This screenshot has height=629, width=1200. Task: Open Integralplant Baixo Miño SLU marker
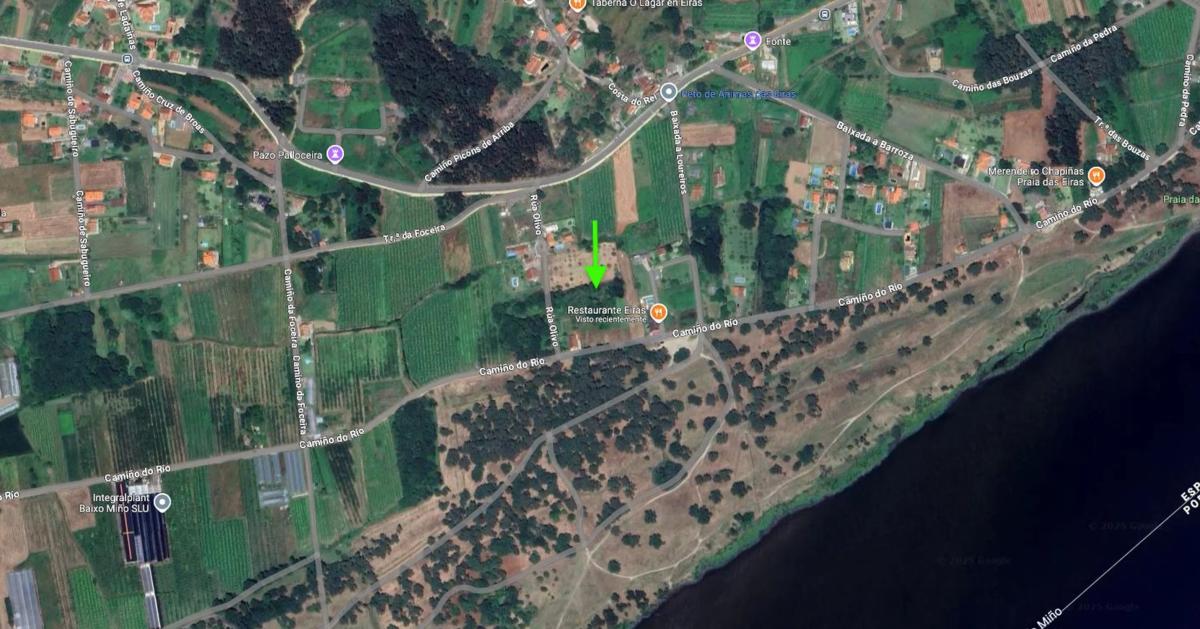[x=162, y=502]
